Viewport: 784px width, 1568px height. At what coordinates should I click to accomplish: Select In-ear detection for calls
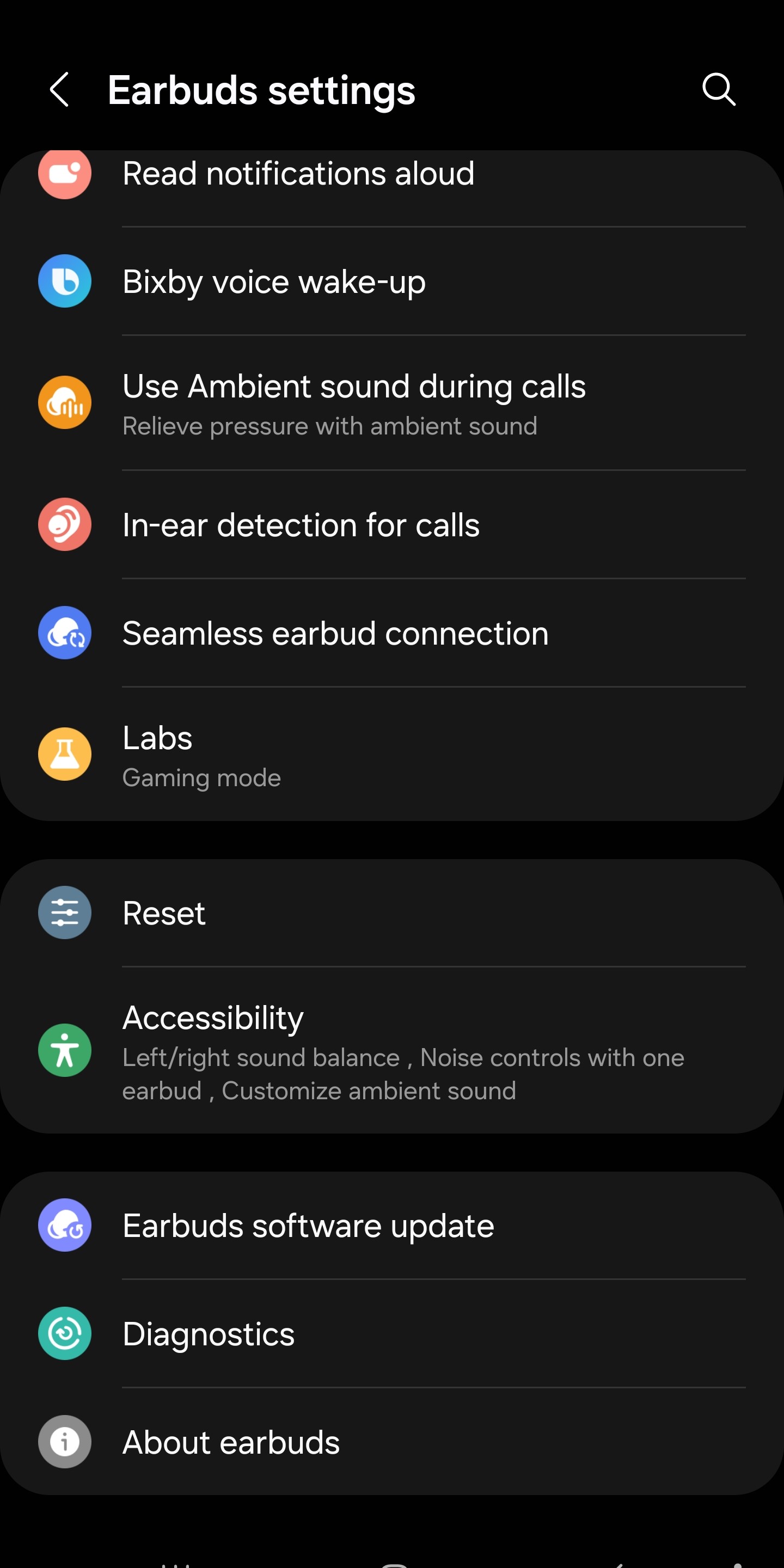[x=301, y=525]
